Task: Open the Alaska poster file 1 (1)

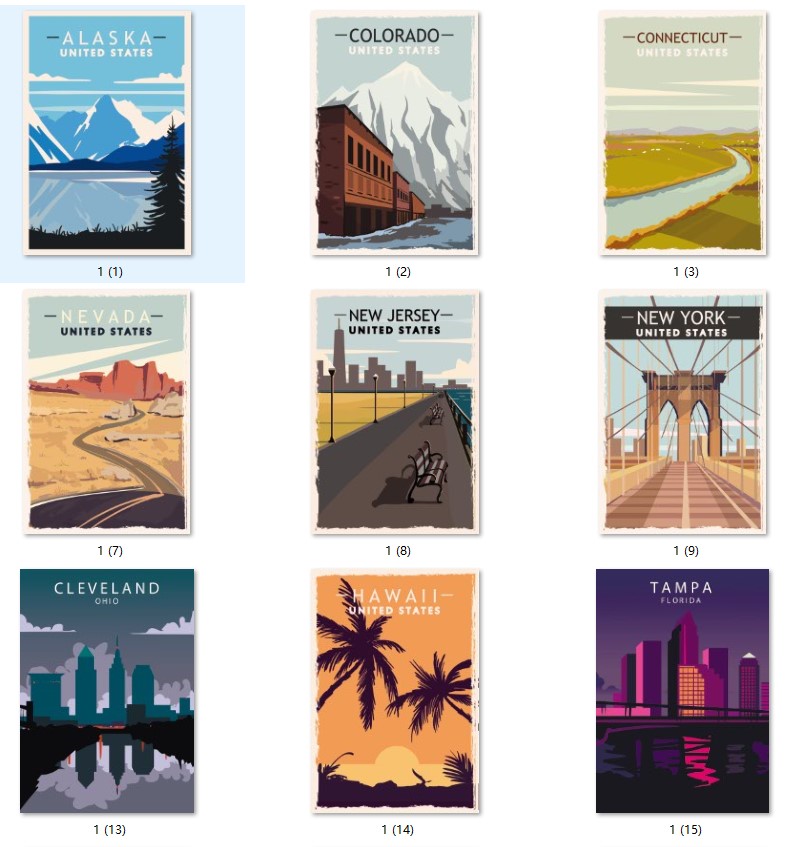Action: coord(107,134)
